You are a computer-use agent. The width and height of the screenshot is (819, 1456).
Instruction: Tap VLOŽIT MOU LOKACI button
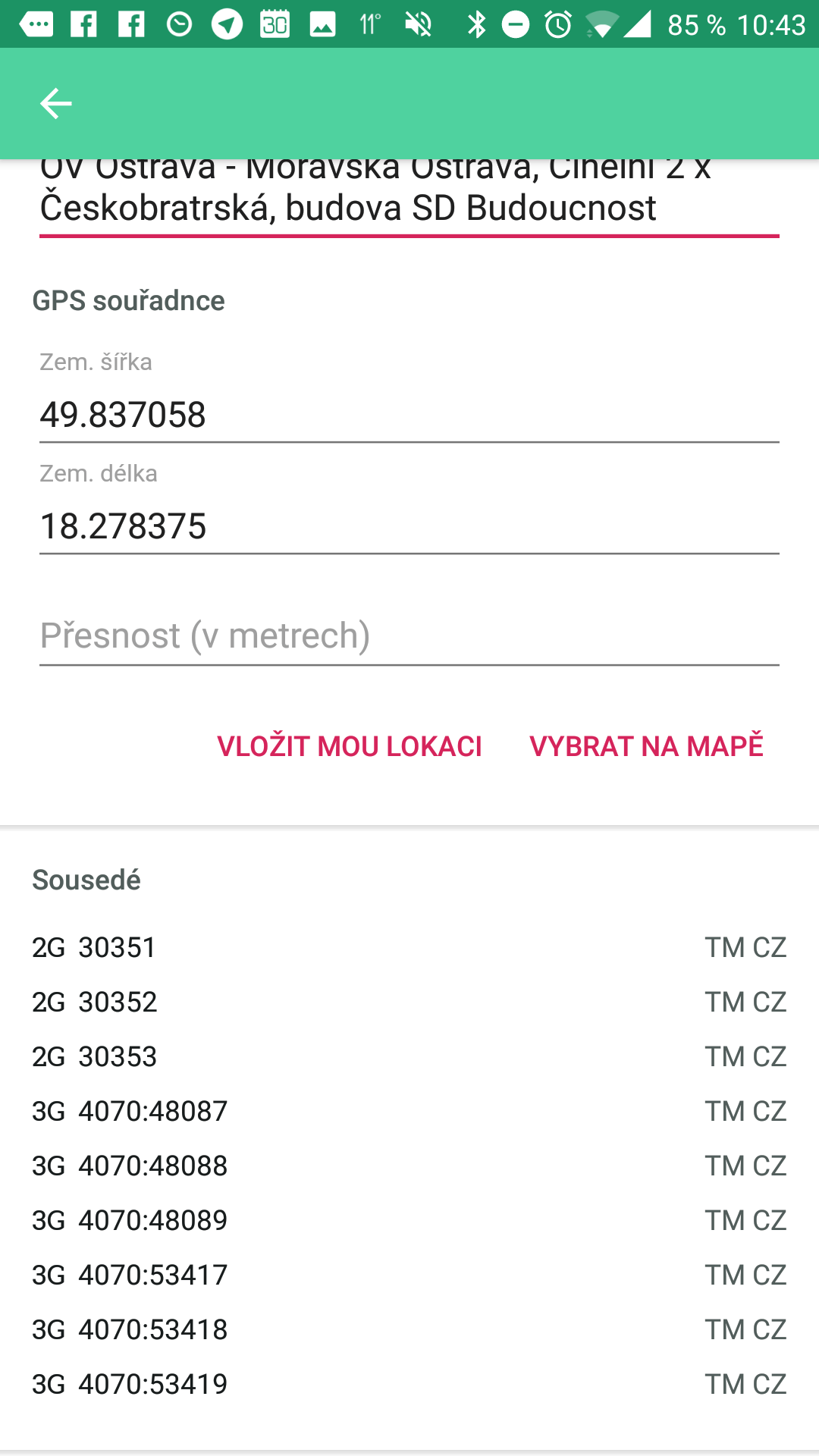(350, 746)
